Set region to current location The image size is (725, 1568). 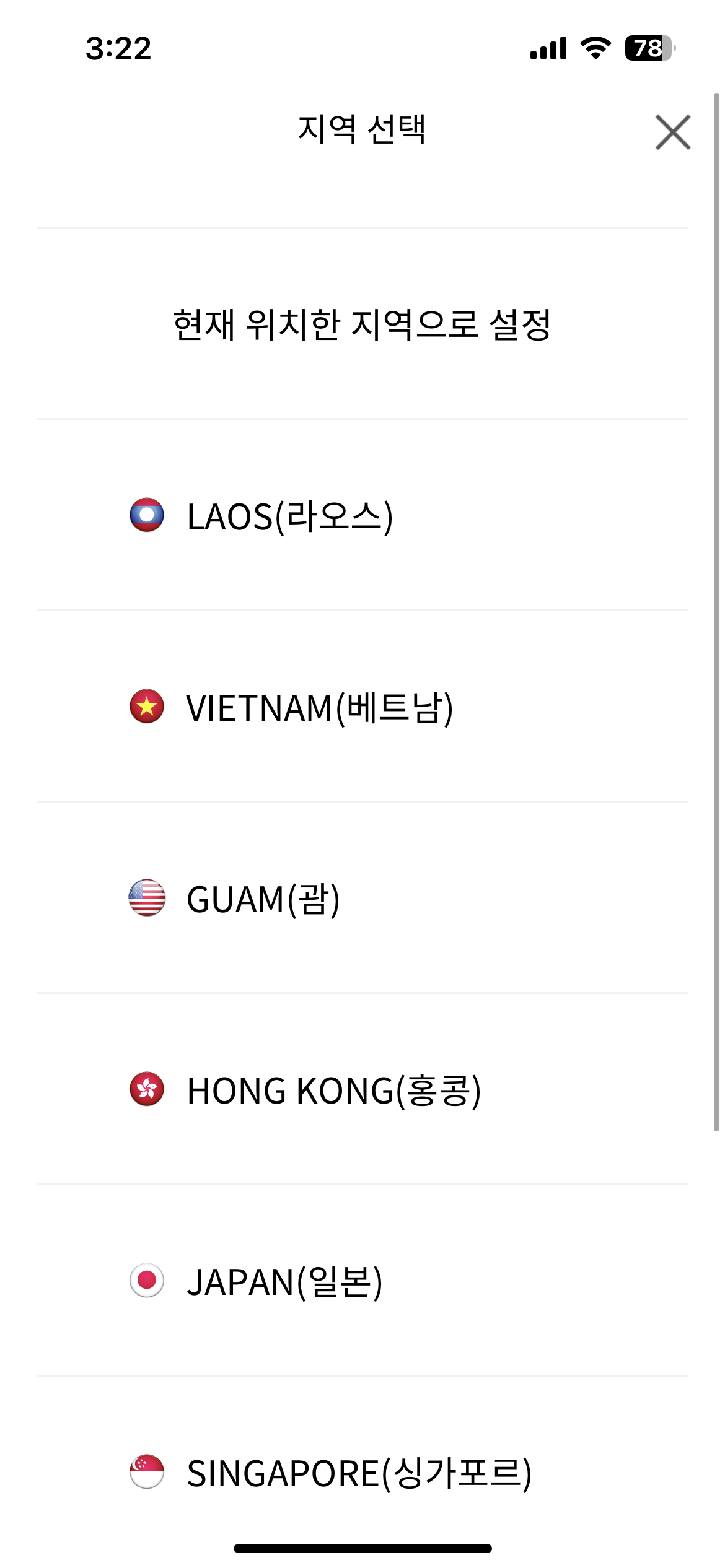(362, 324)
